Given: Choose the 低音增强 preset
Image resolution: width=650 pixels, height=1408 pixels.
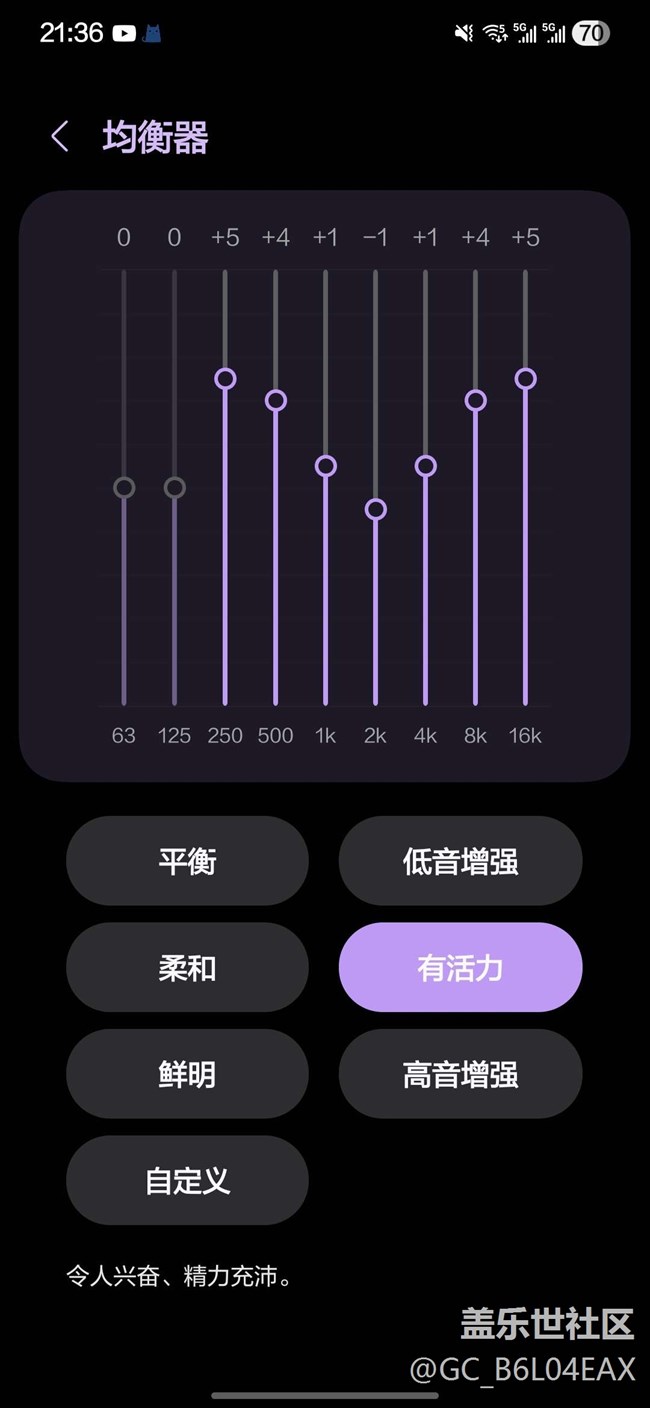Looking at the screenshot, I should [x=460, y=861].
